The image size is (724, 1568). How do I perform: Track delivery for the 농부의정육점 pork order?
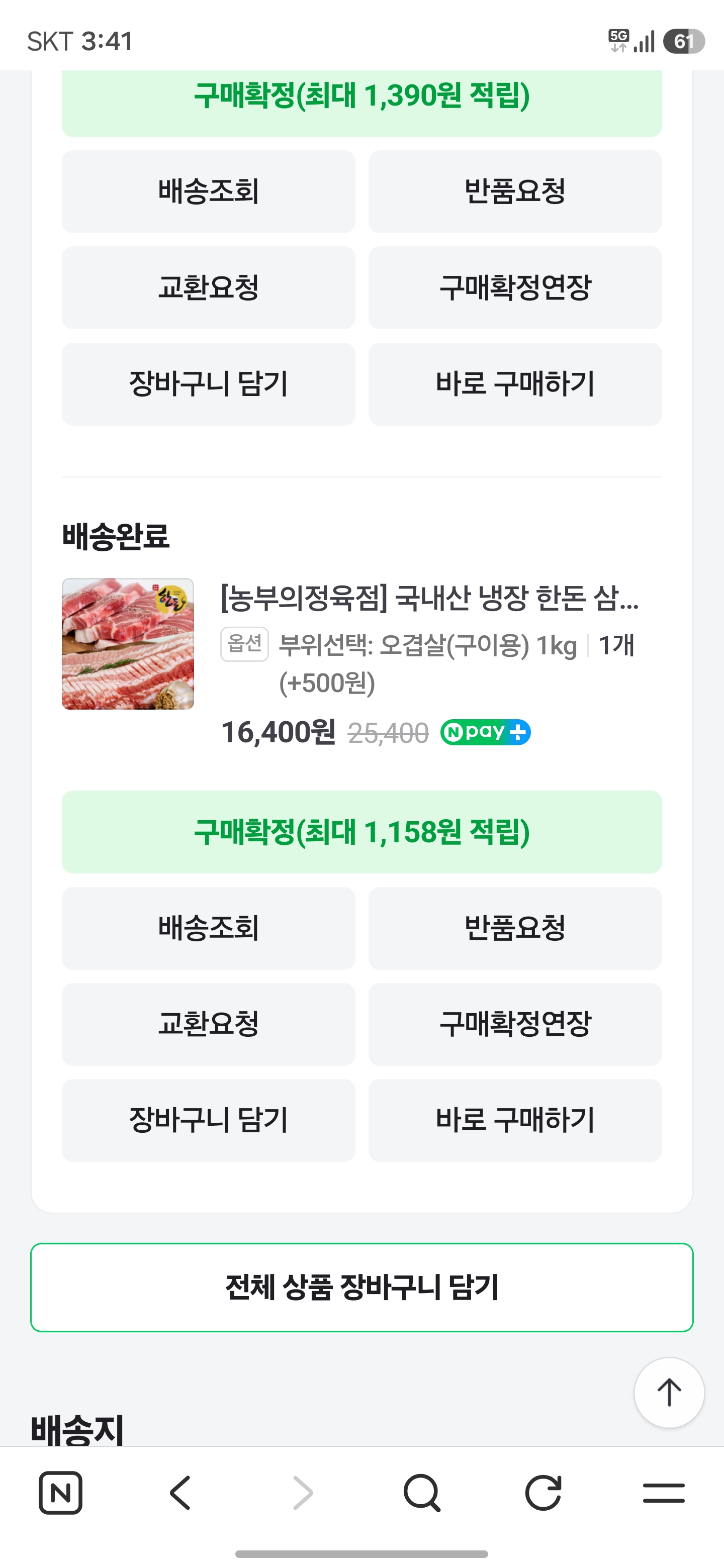coord(208,928)
